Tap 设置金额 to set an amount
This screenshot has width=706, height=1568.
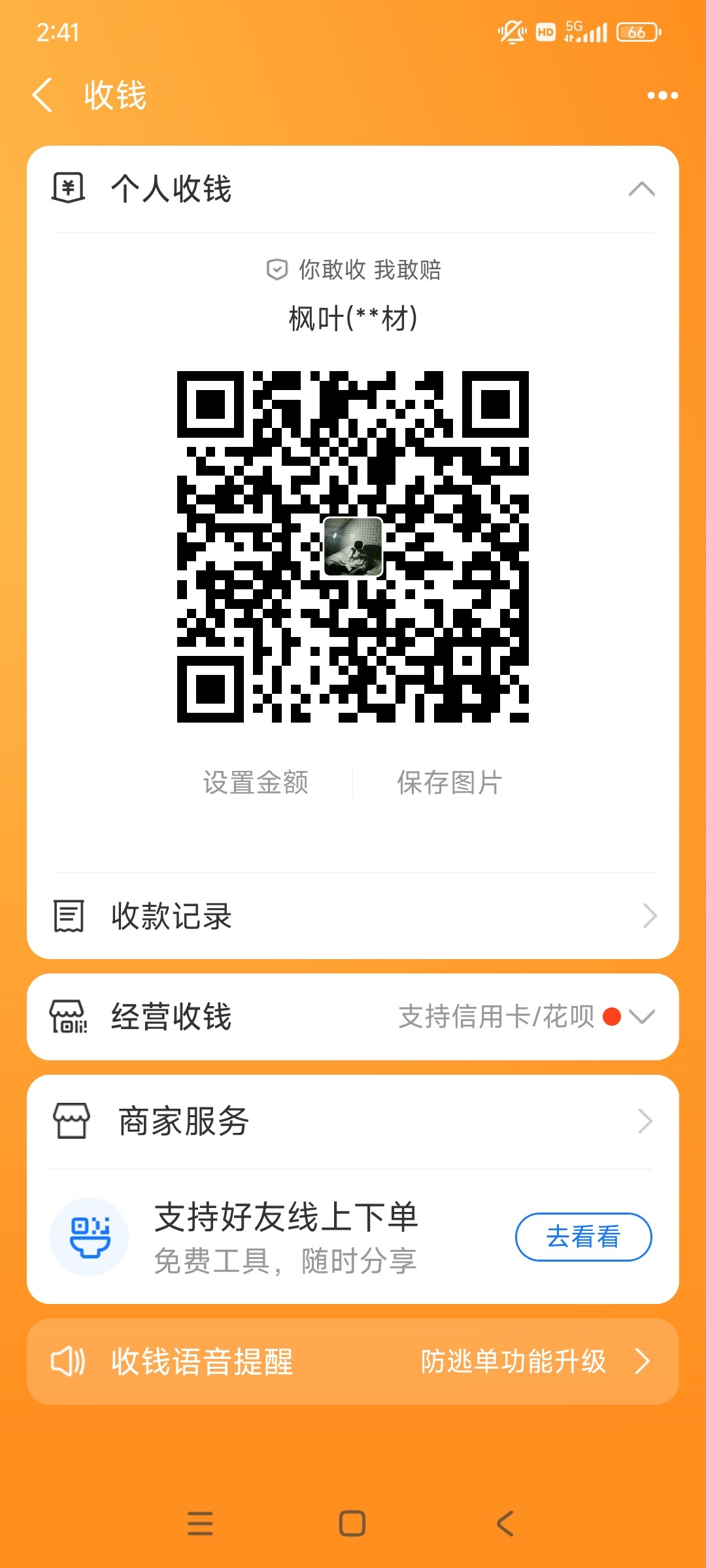pos(256,782)
